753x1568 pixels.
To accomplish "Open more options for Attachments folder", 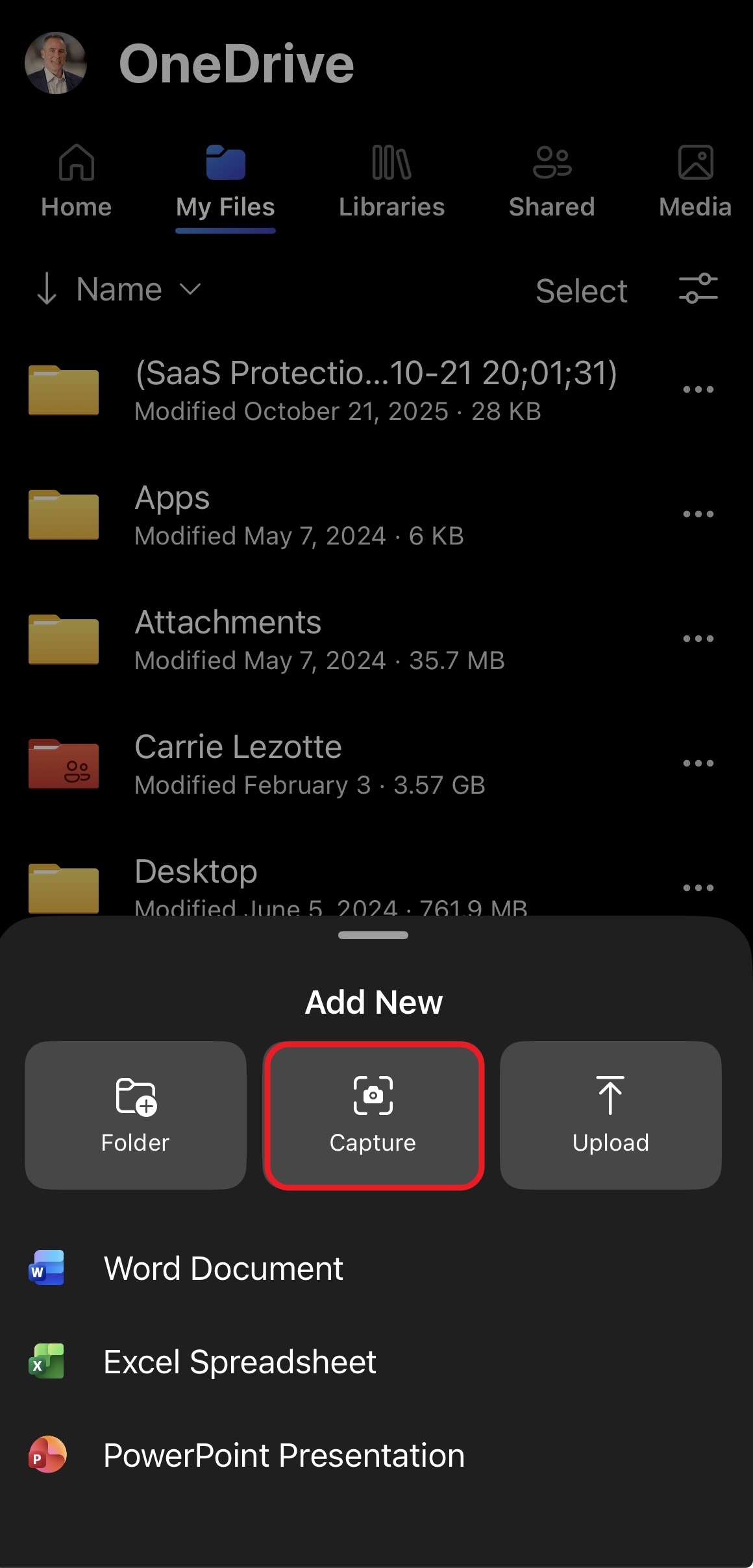I will (698, 639).
